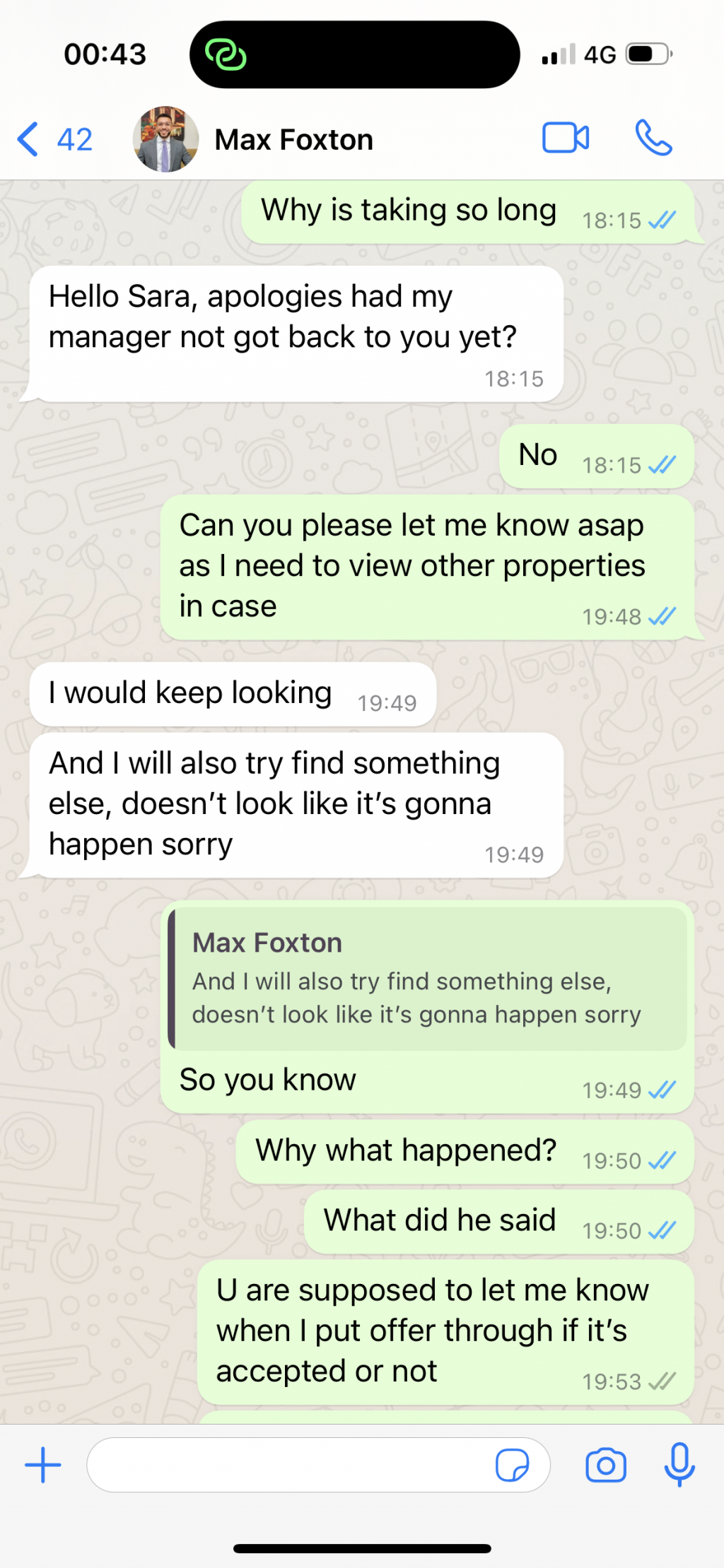Open the sticker picker

tap(513, 1465)
